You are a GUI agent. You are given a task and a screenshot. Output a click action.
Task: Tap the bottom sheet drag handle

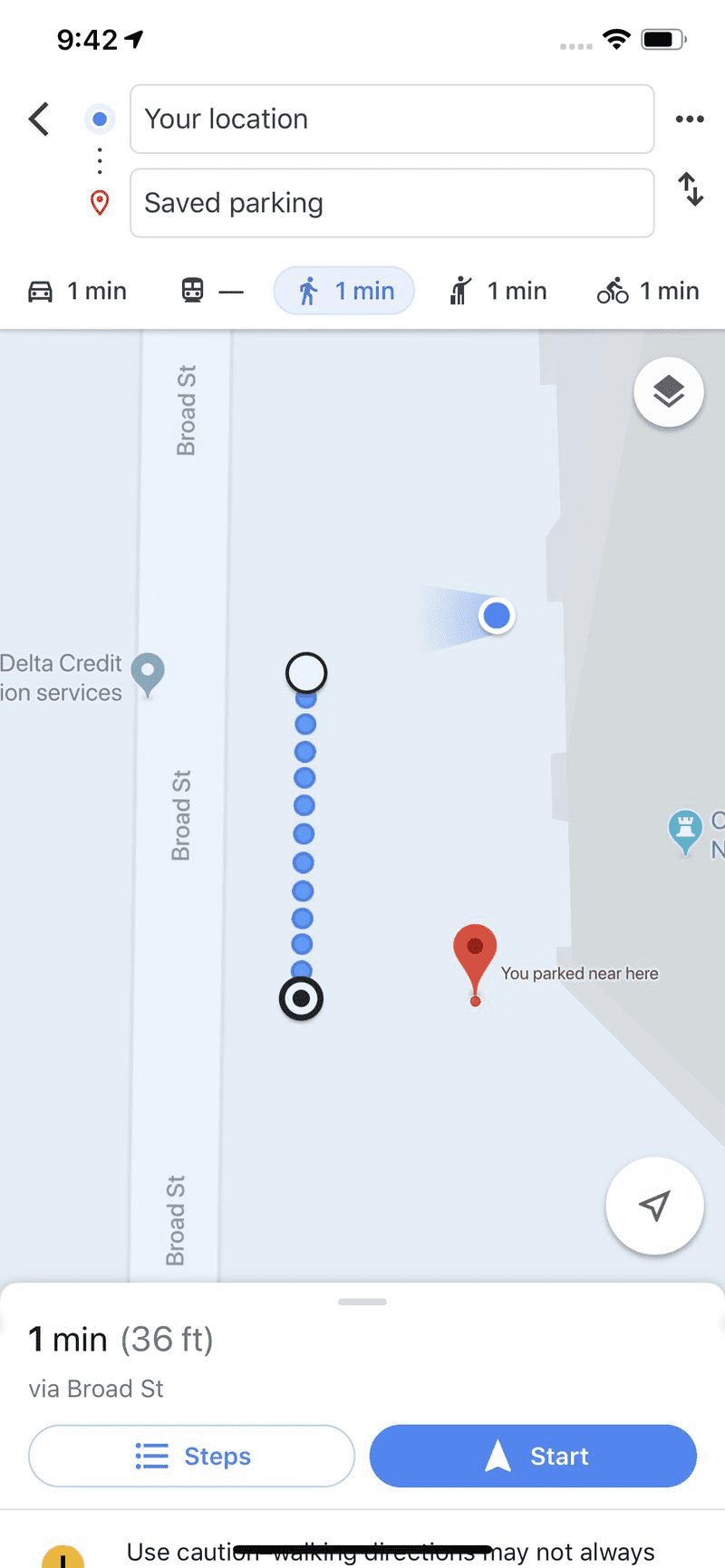[362, 1302]
